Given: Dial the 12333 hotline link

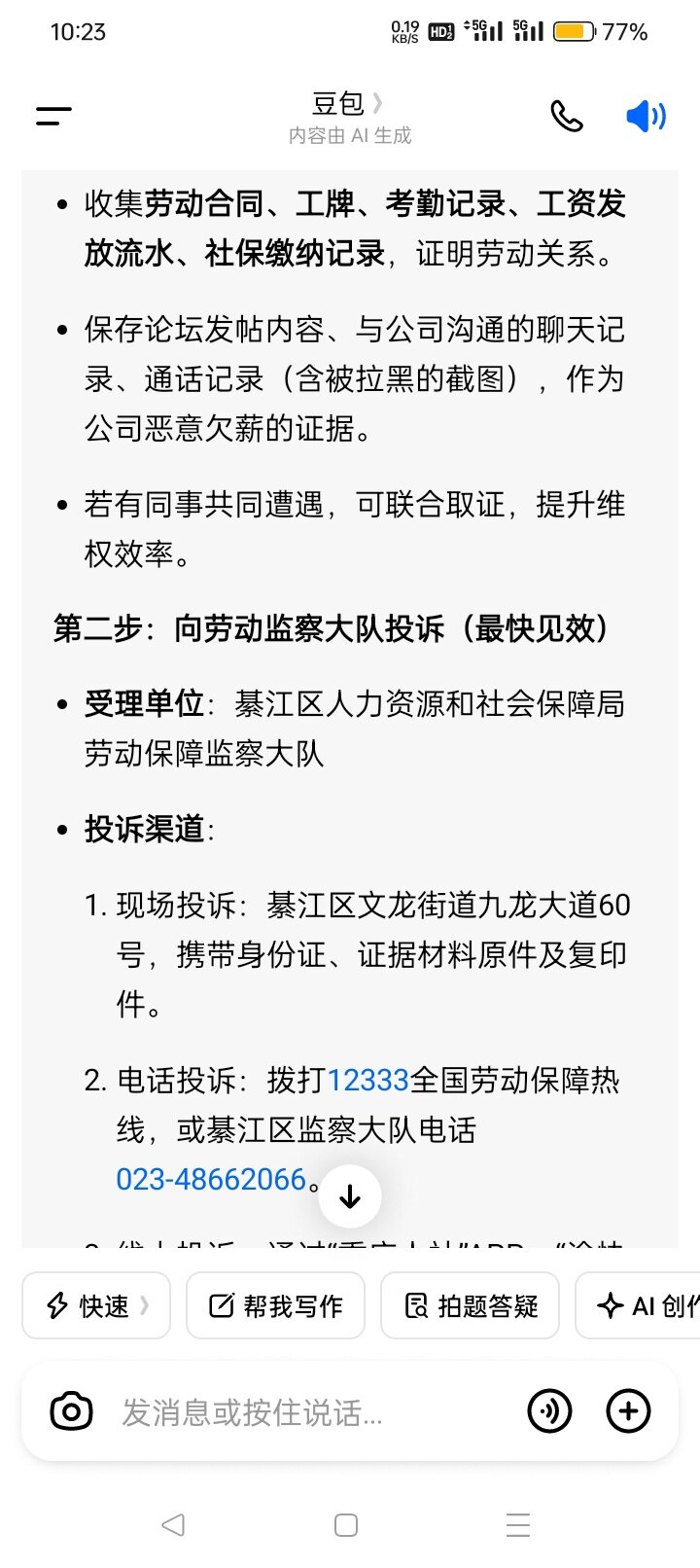Looking at the screenshot, I should tap(367, 1081).
